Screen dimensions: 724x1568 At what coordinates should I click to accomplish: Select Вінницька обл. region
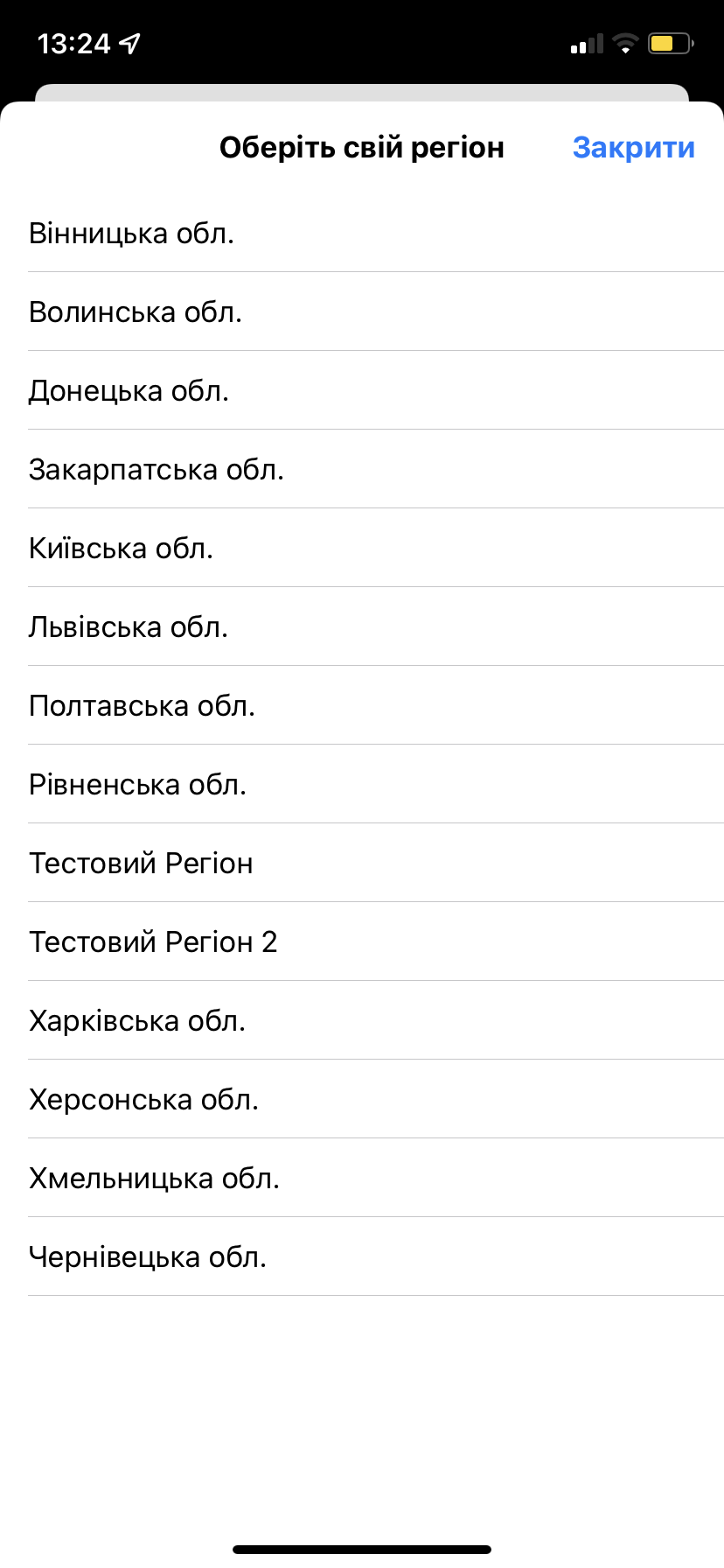131,234
